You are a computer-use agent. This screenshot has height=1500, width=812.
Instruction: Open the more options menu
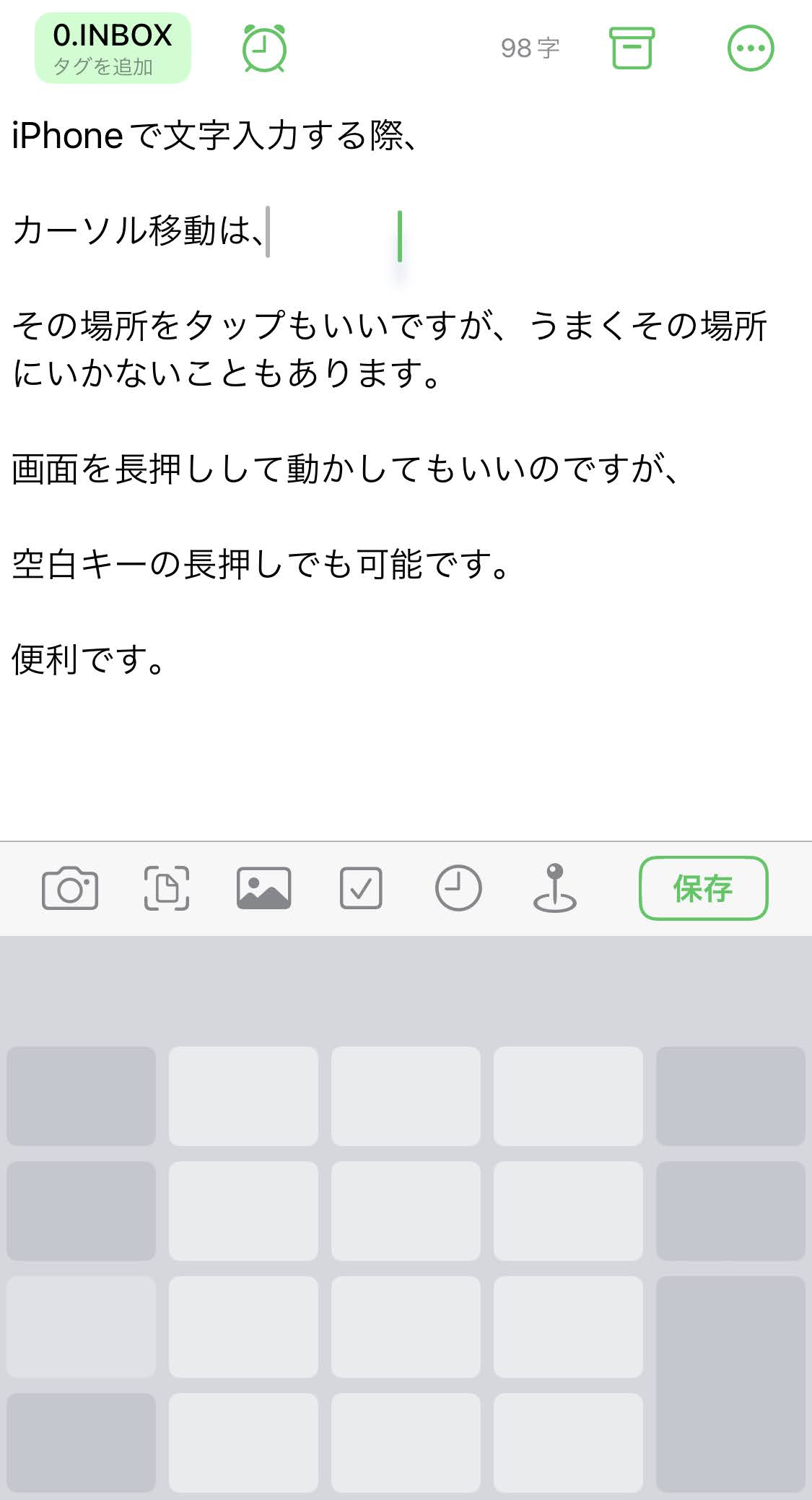(x=751, y=48)
